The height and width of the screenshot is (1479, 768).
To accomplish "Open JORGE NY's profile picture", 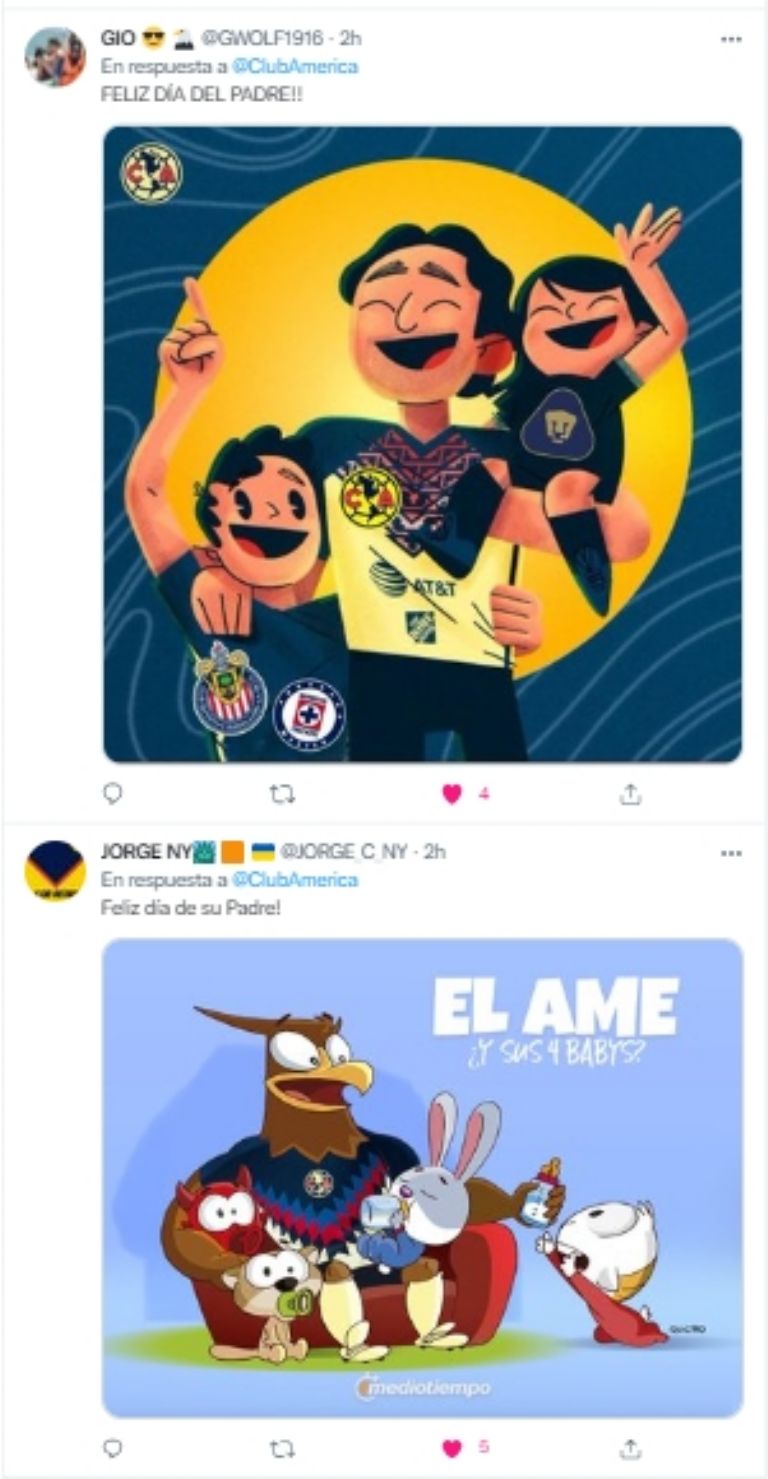I will coord(55,869).
